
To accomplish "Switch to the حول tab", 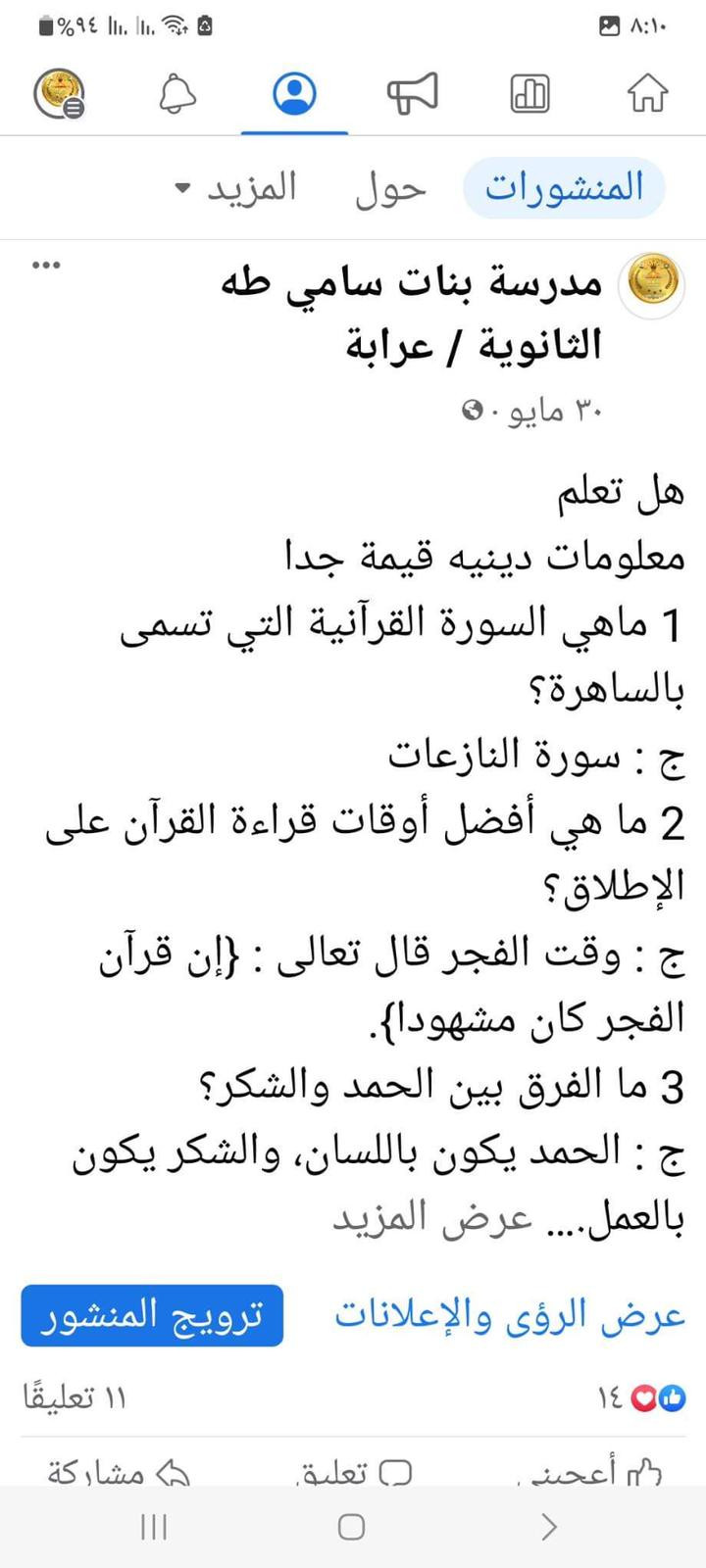I will tap(390, 188).
